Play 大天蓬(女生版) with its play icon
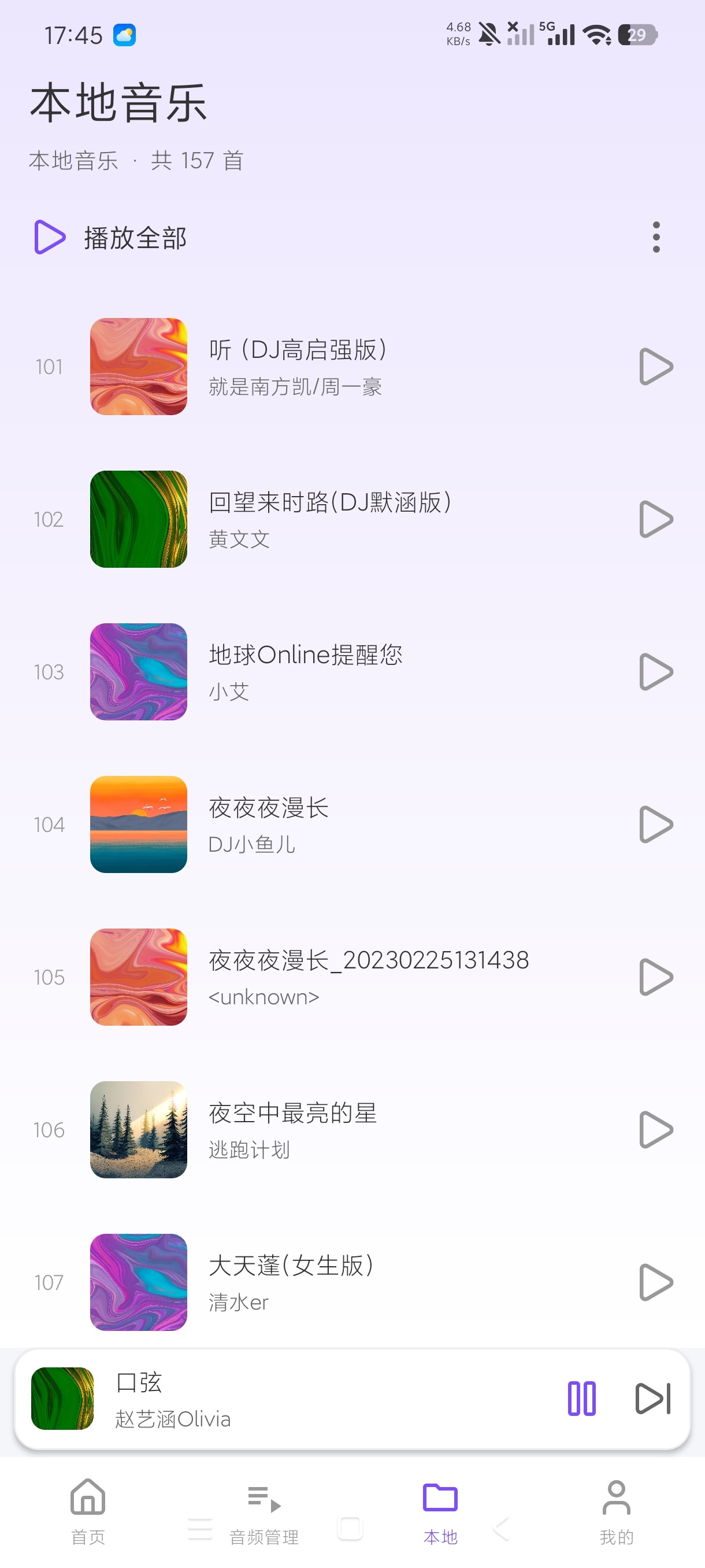The height and width of the screenshot is (1568, 705). 656,1282
